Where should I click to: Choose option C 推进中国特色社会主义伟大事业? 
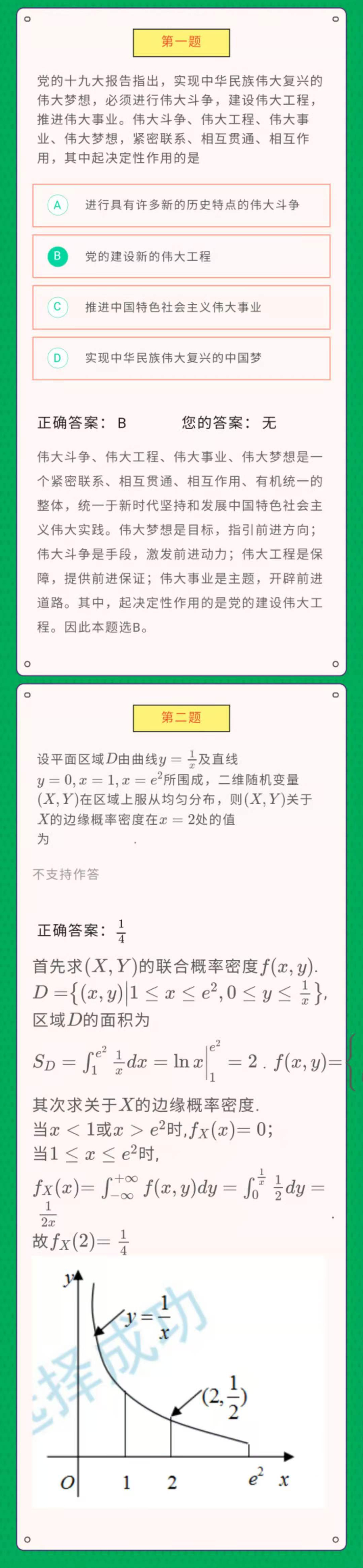(x=181, y=307)
